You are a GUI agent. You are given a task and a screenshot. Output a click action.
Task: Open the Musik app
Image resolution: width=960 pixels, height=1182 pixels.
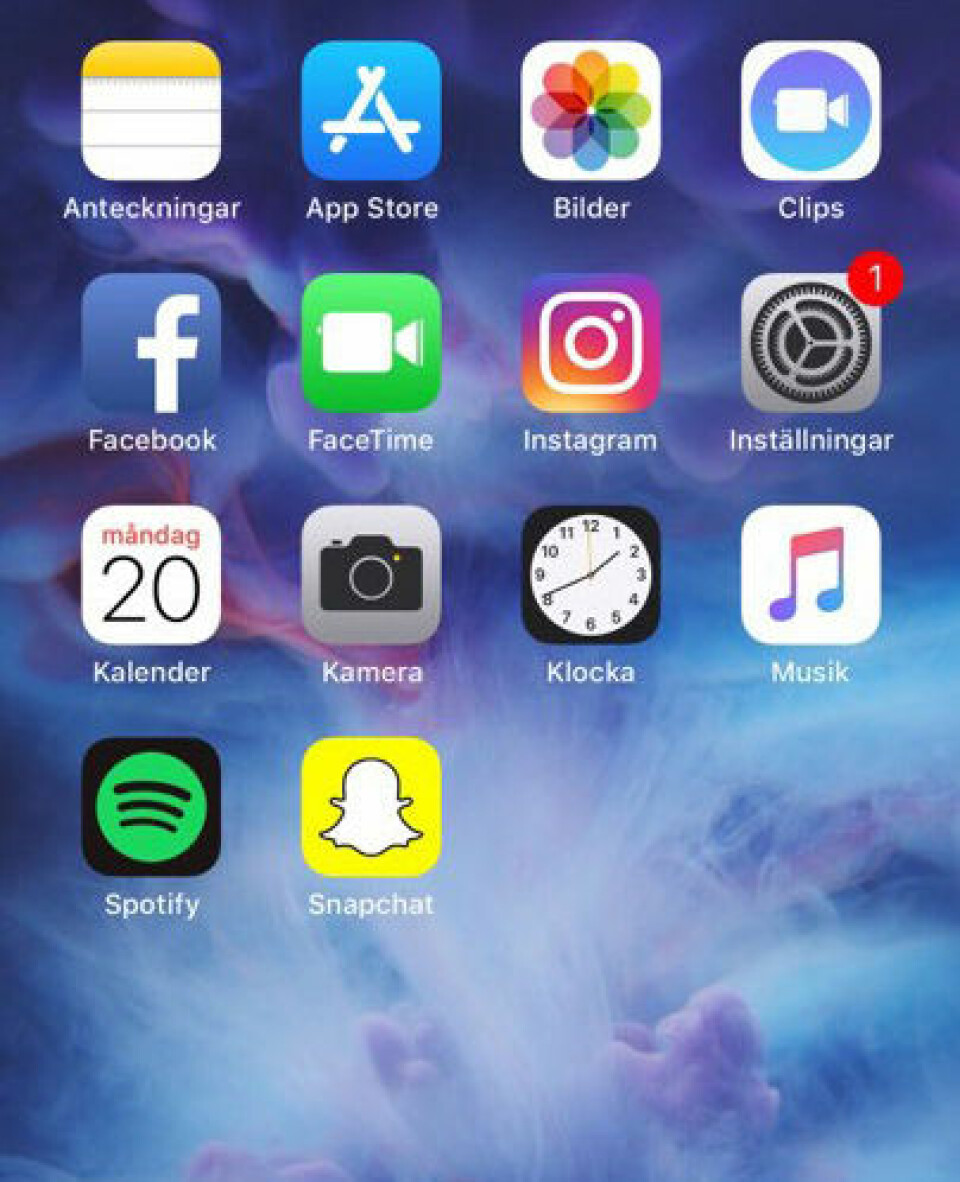click(811, 575)
